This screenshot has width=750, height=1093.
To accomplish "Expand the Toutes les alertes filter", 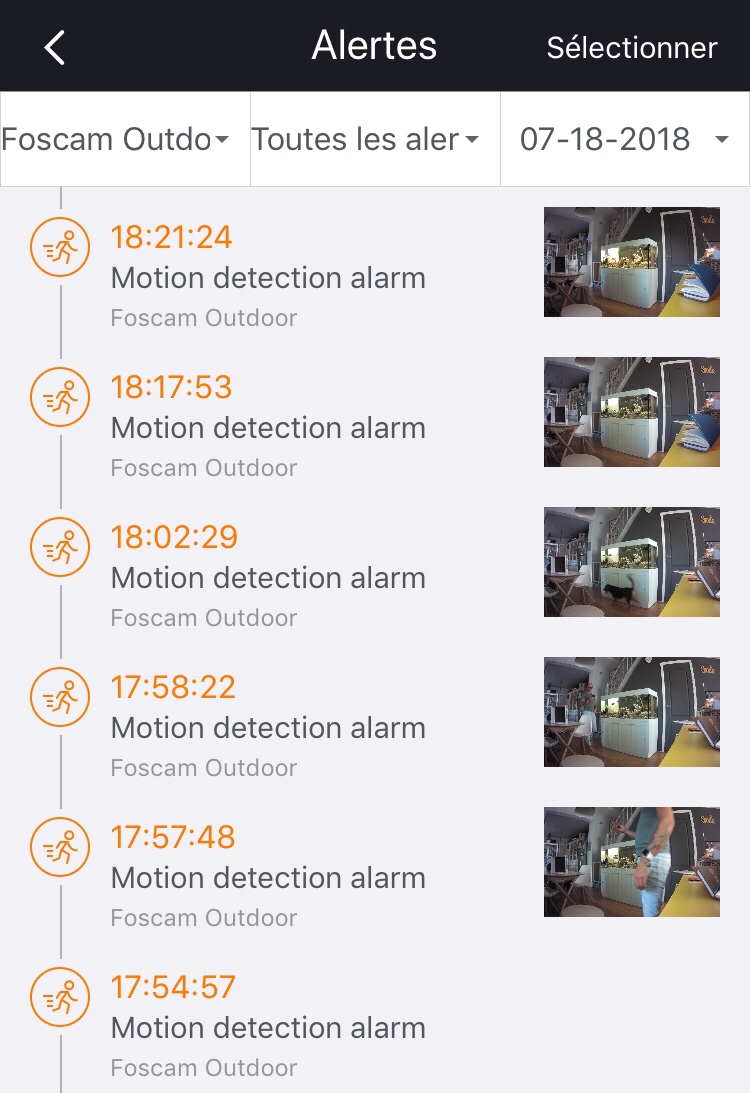I will coord(374,139).
